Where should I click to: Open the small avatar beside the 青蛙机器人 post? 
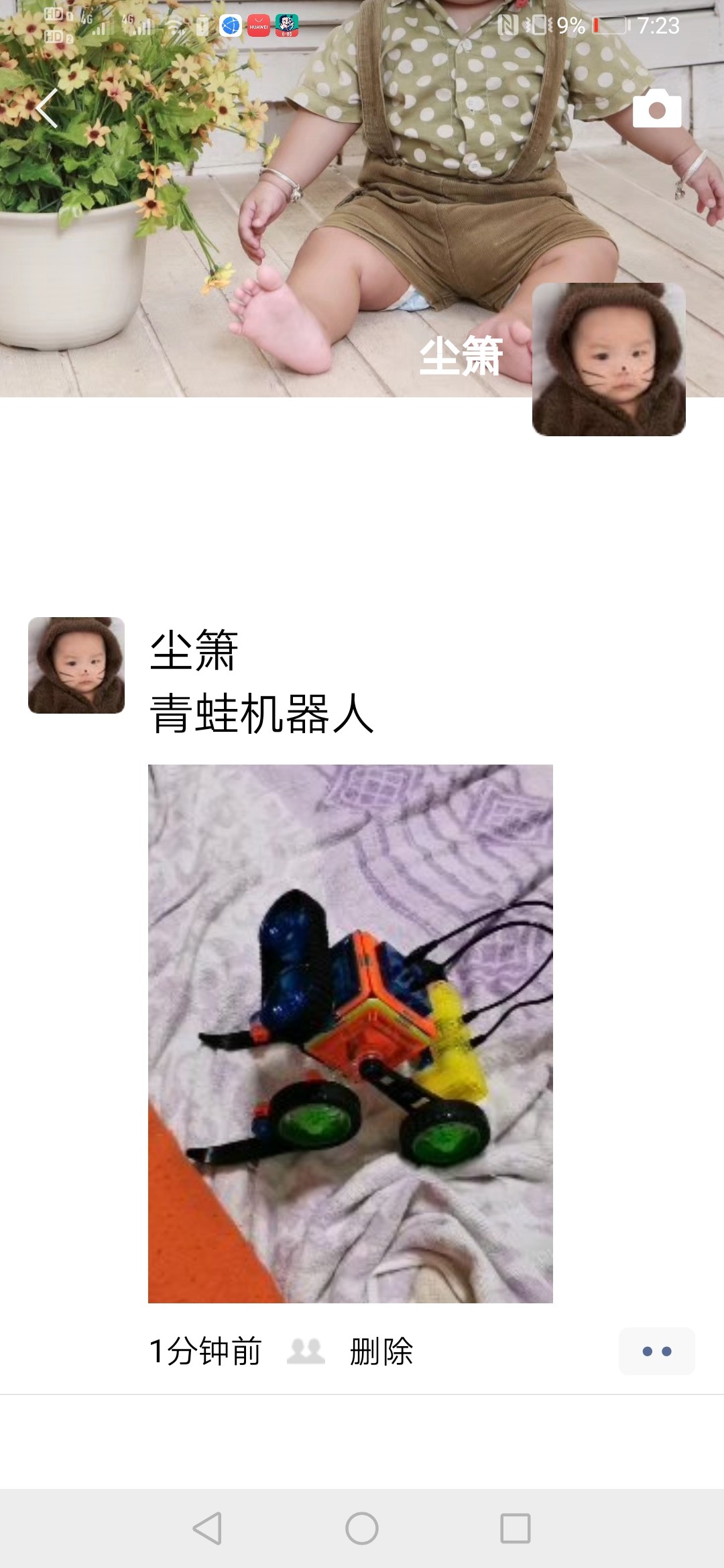[x=76, y=665]
